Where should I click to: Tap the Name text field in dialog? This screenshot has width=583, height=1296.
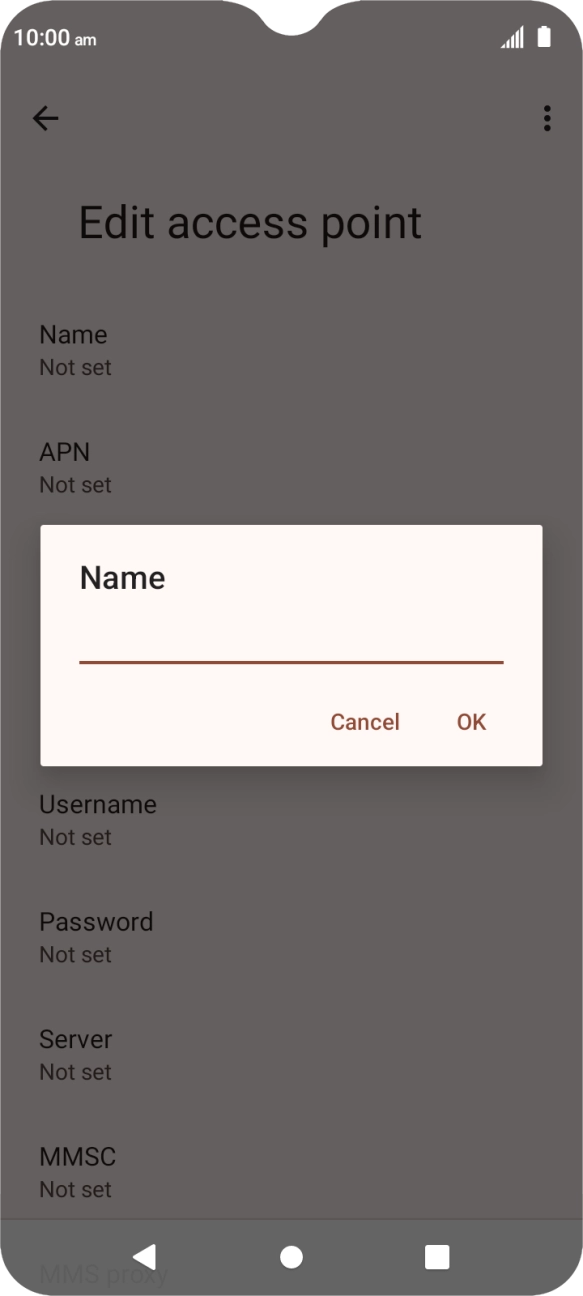coord(291,640)
